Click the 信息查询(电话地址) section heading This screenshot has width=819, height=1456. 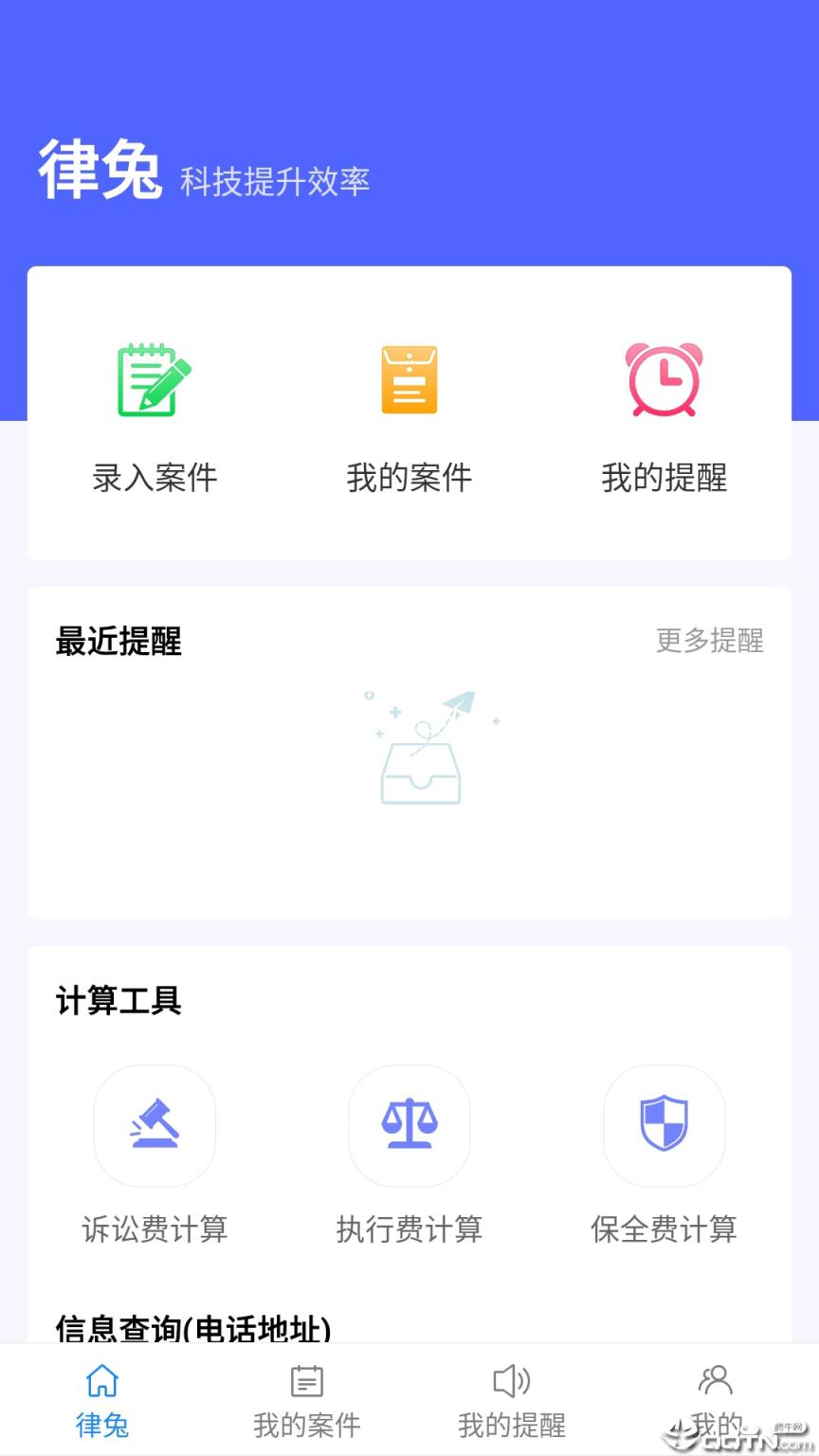[x=193, y=1331]
